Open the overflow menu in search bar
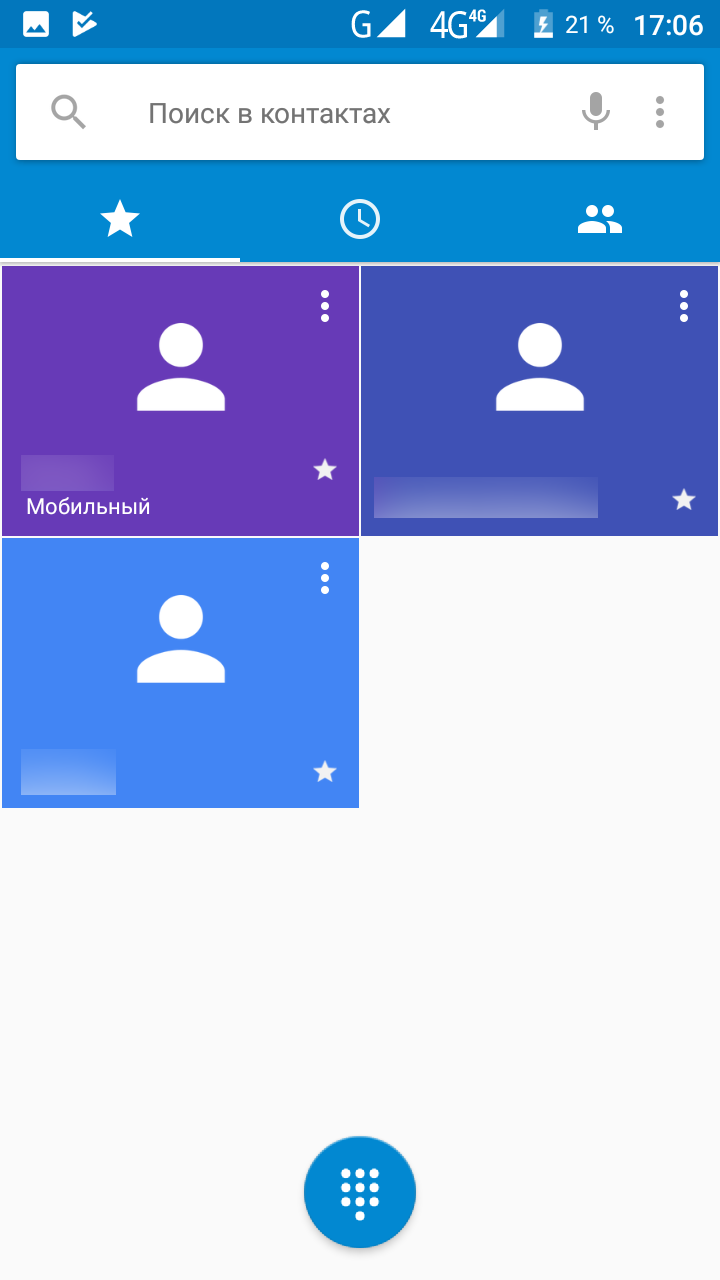Screen dimensions: 720x1280 pos(660,112)
